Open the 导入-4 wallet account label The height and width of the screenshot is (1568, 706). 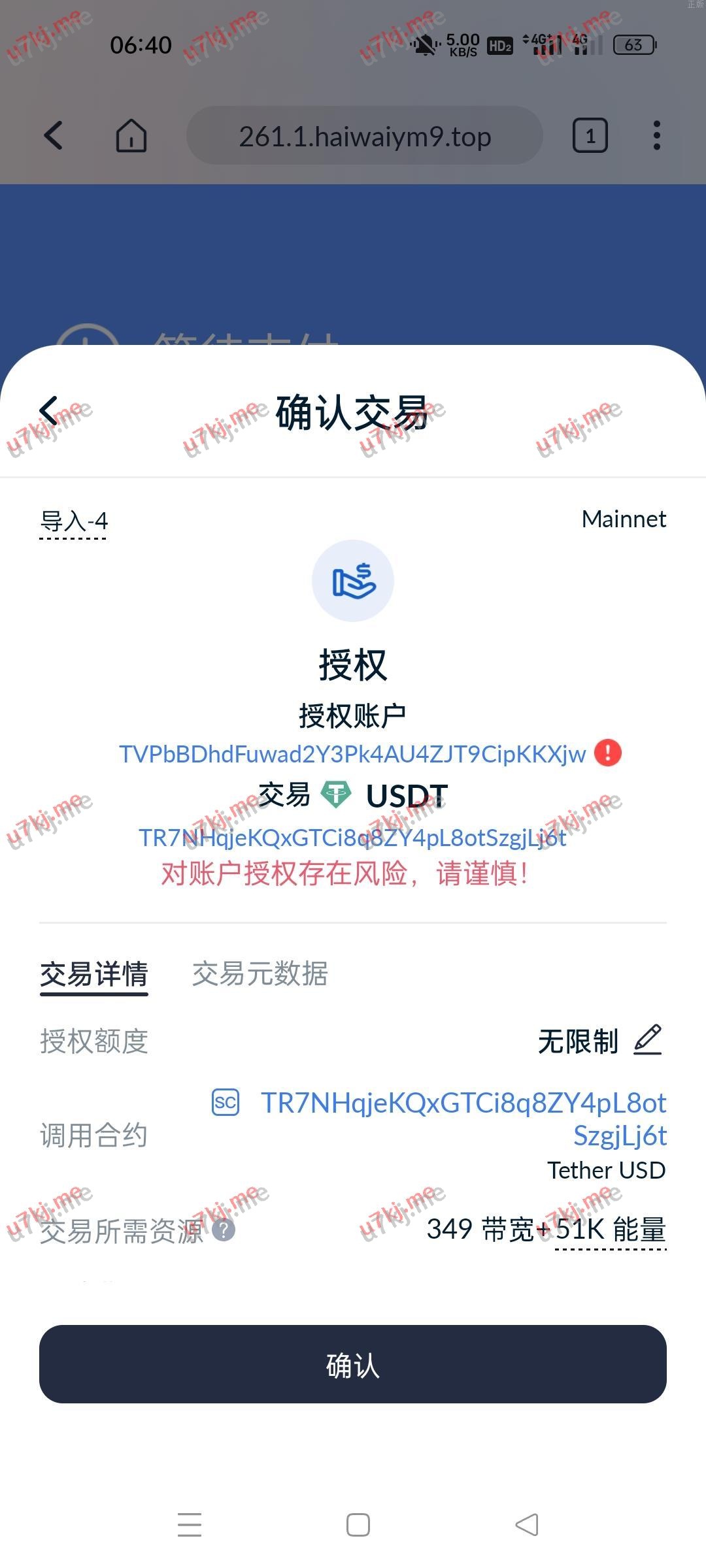[x=73, y=521]
